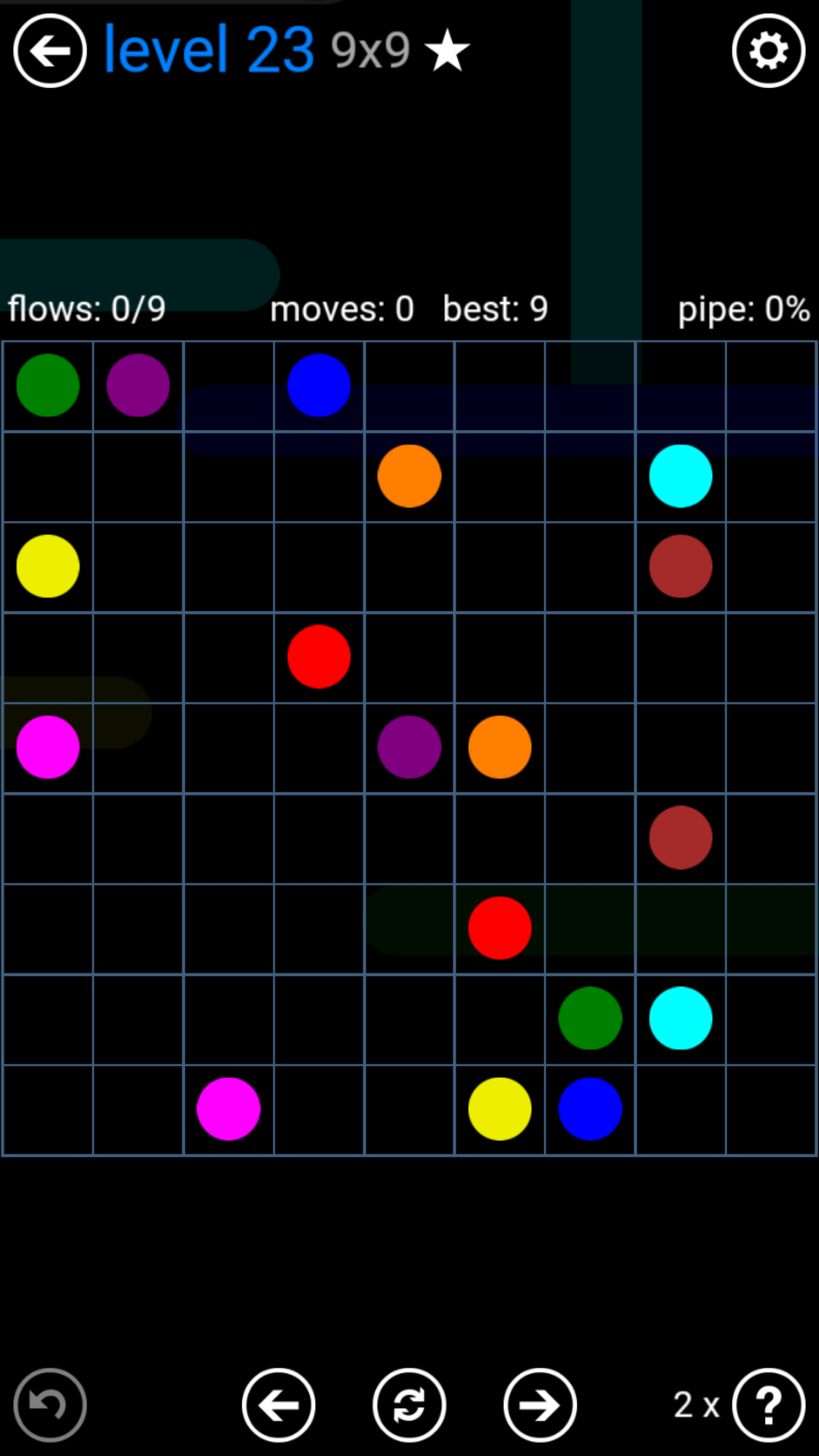The width and height of the screenshot is (819, 1456).
Task: Select the yellow dot on the left edge
Action: point(48,566)
